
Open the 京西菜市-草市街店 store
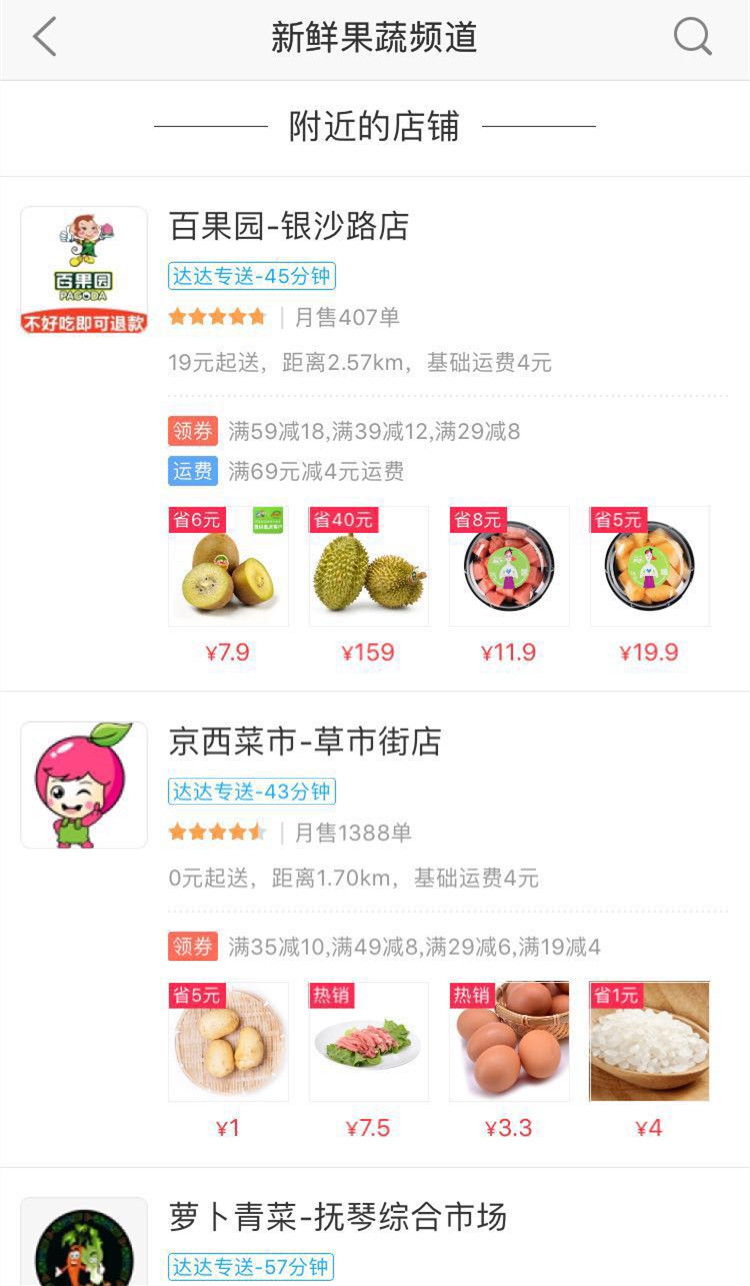(x=305, y=742)
